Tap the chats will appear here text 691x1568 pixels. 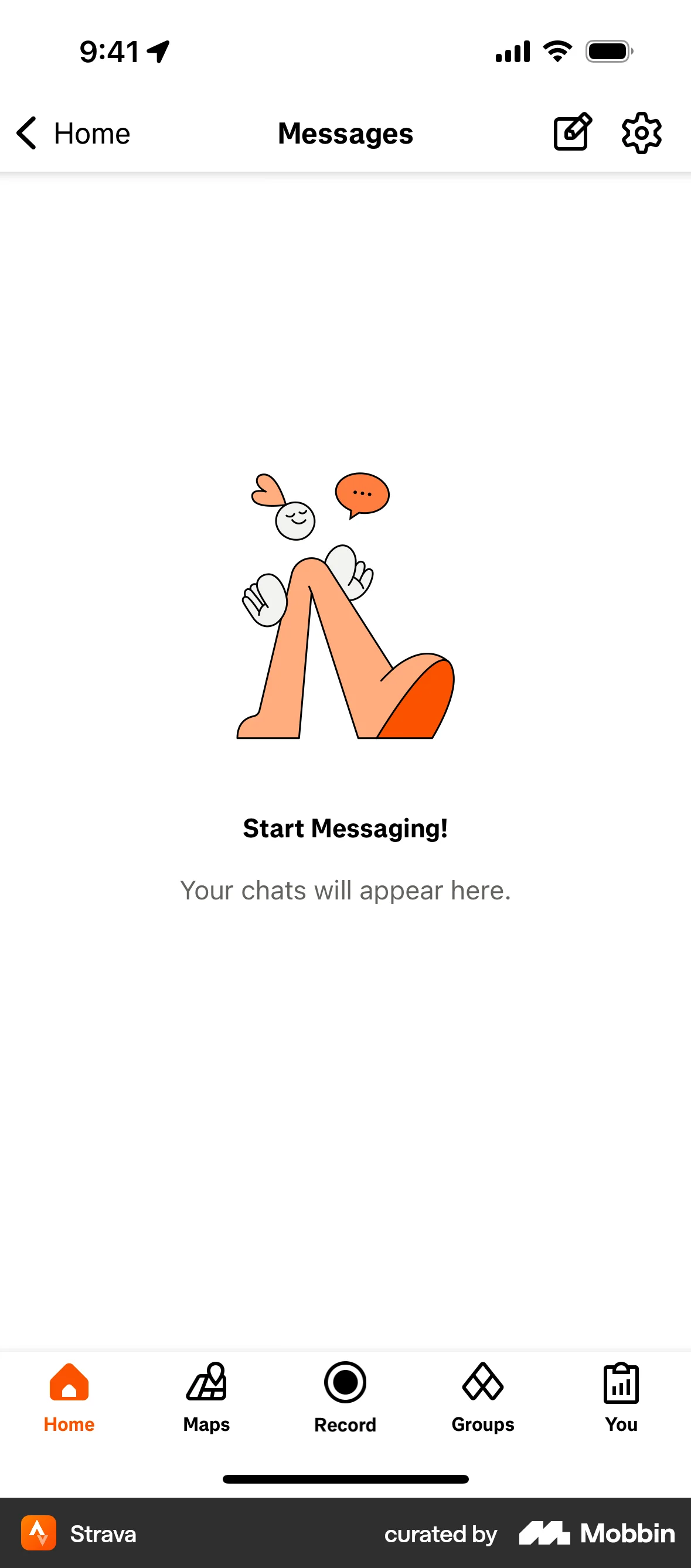pyautogui.click(x=345, y=890)
